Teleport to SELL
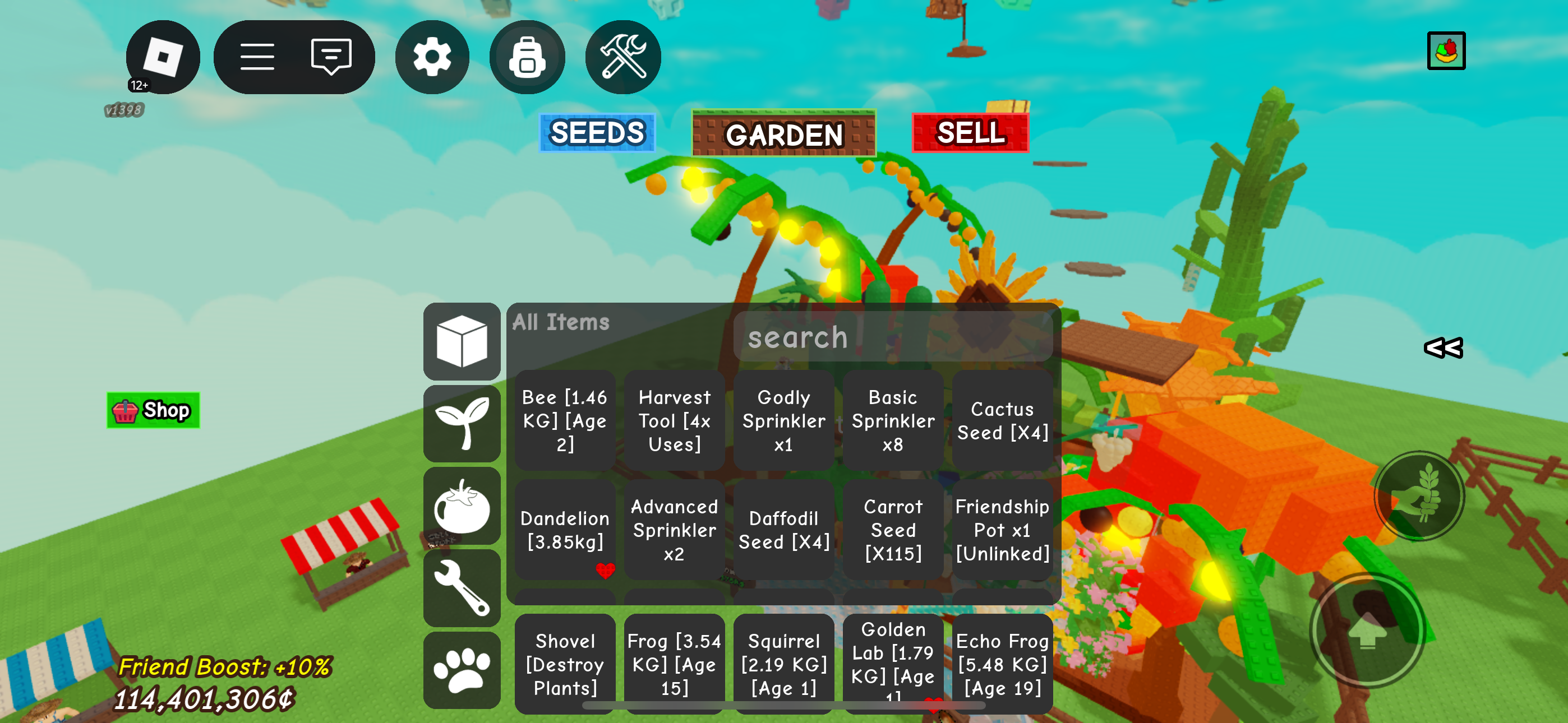Viewport: 1568px width, 723px height. [970, 133]
